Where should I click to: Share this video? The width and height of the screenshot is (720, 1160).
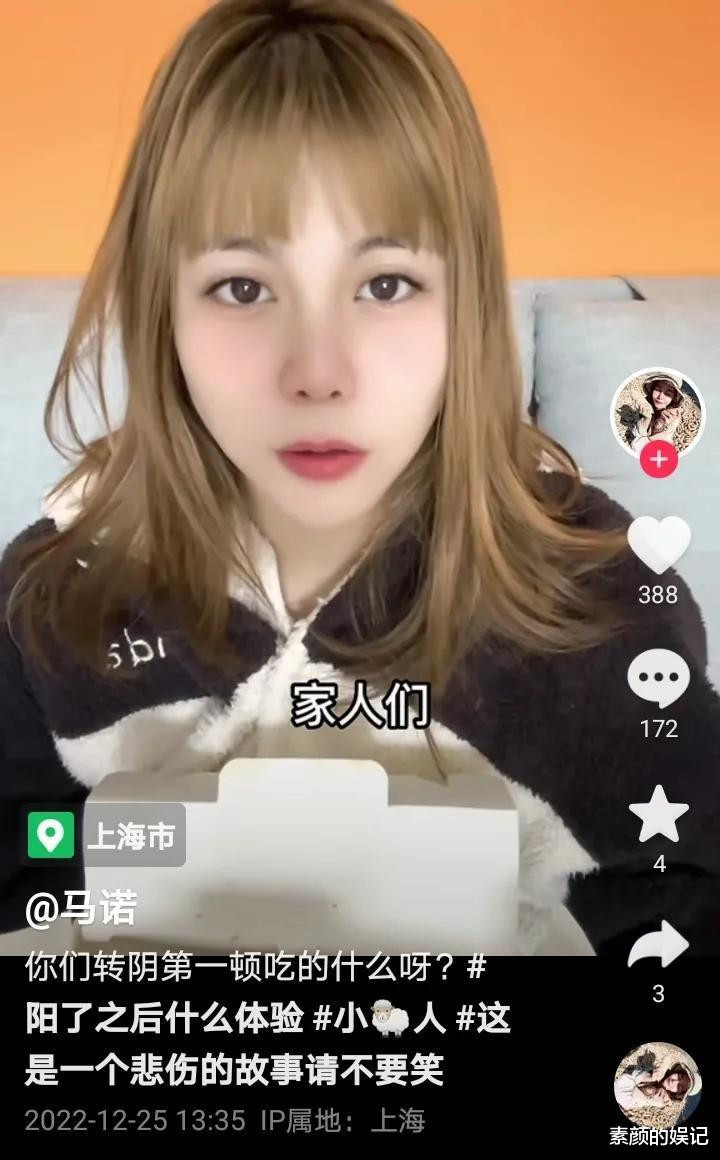coord(659,945)
